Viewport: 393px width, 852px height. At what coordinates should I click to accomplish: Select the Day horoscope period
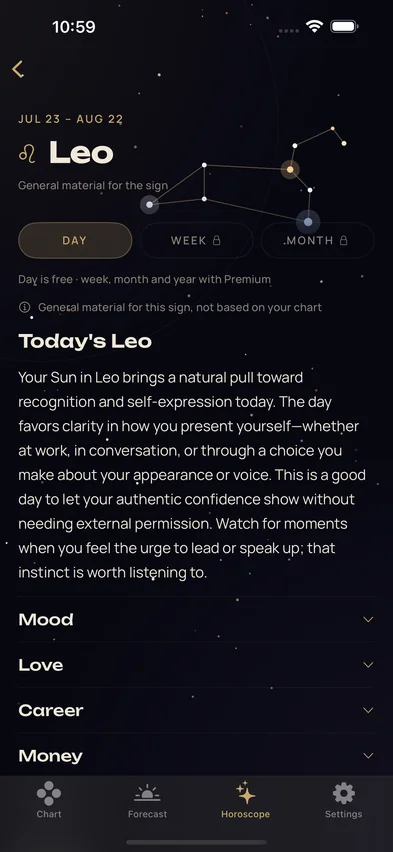(75, 240)
